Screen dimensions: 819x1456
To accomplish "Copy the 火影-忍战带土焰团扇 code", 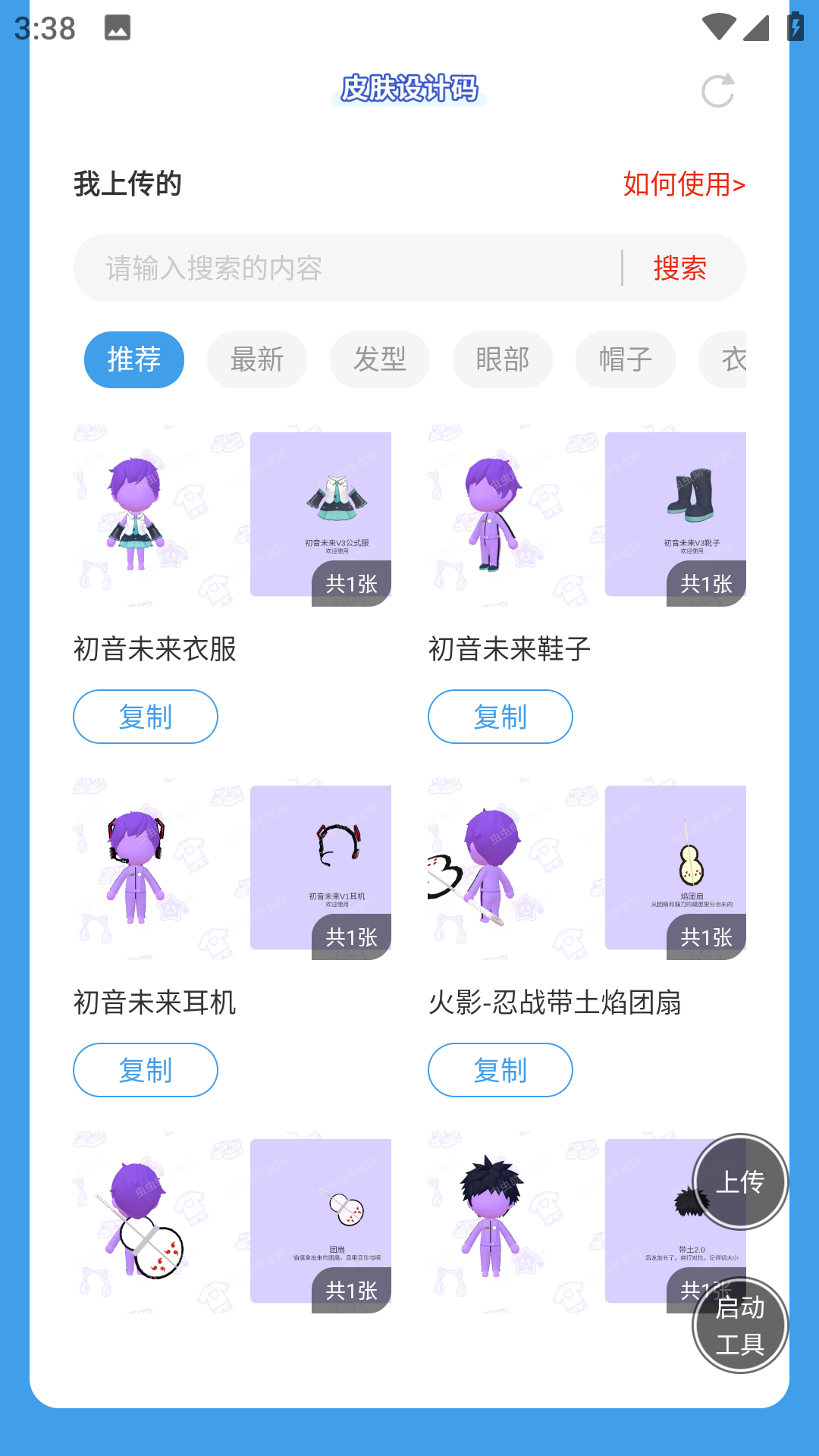I will coord(500,1070).
